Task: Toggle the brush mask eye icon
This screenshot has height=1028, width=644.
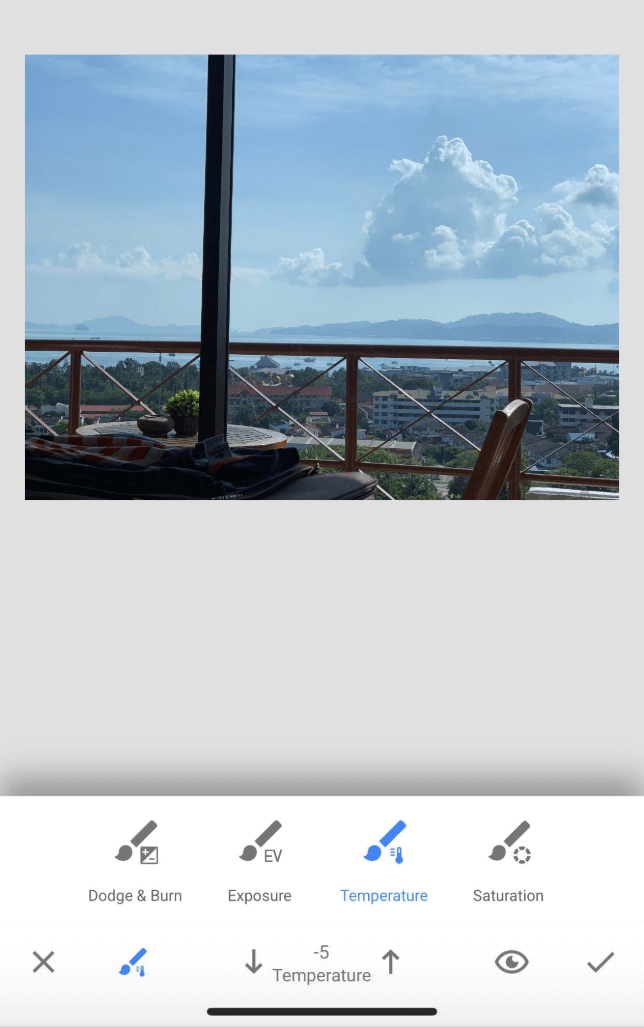Action: coord(511,962)
